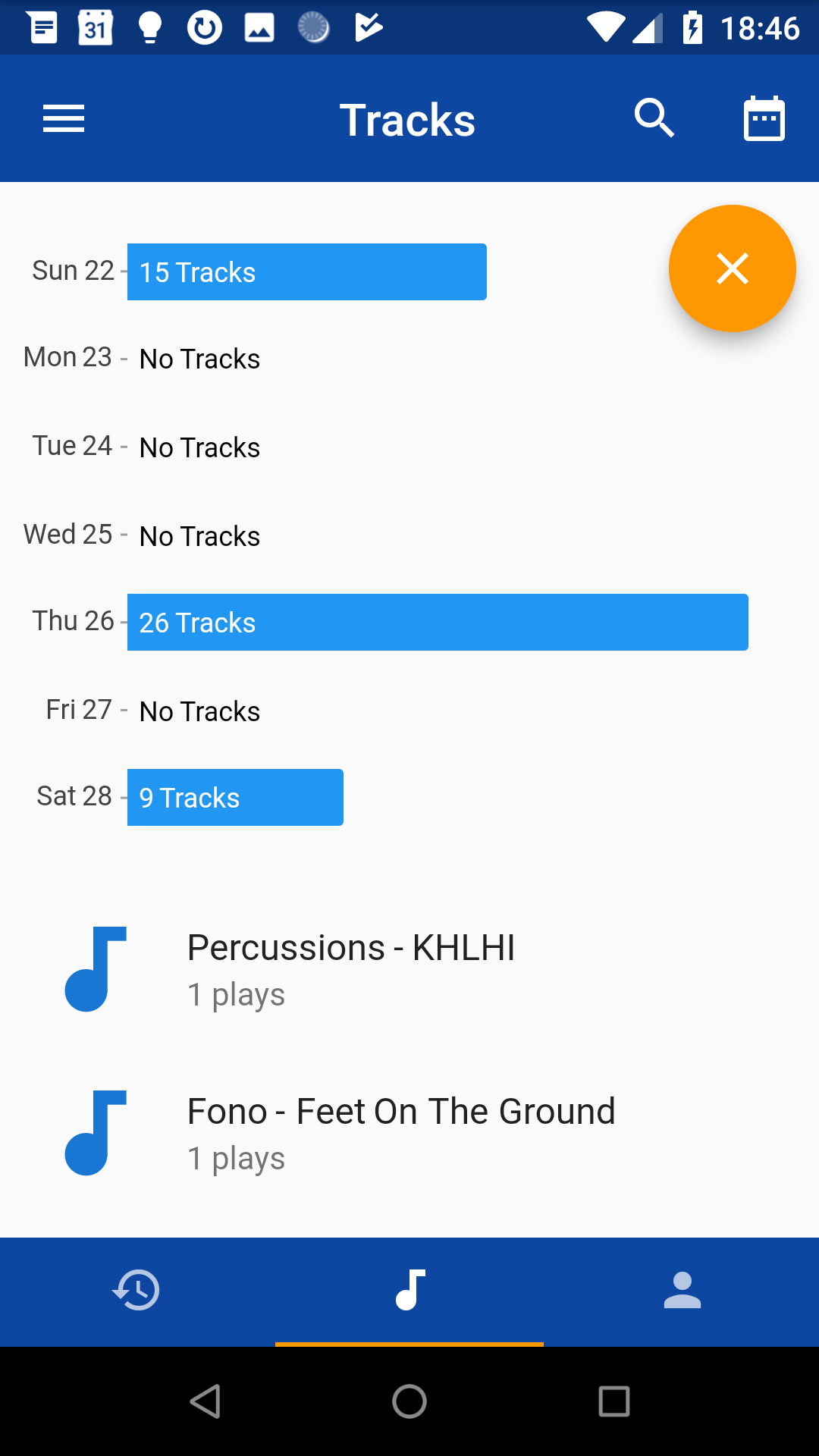Switch to the history tab

(x=136, y=1290)
